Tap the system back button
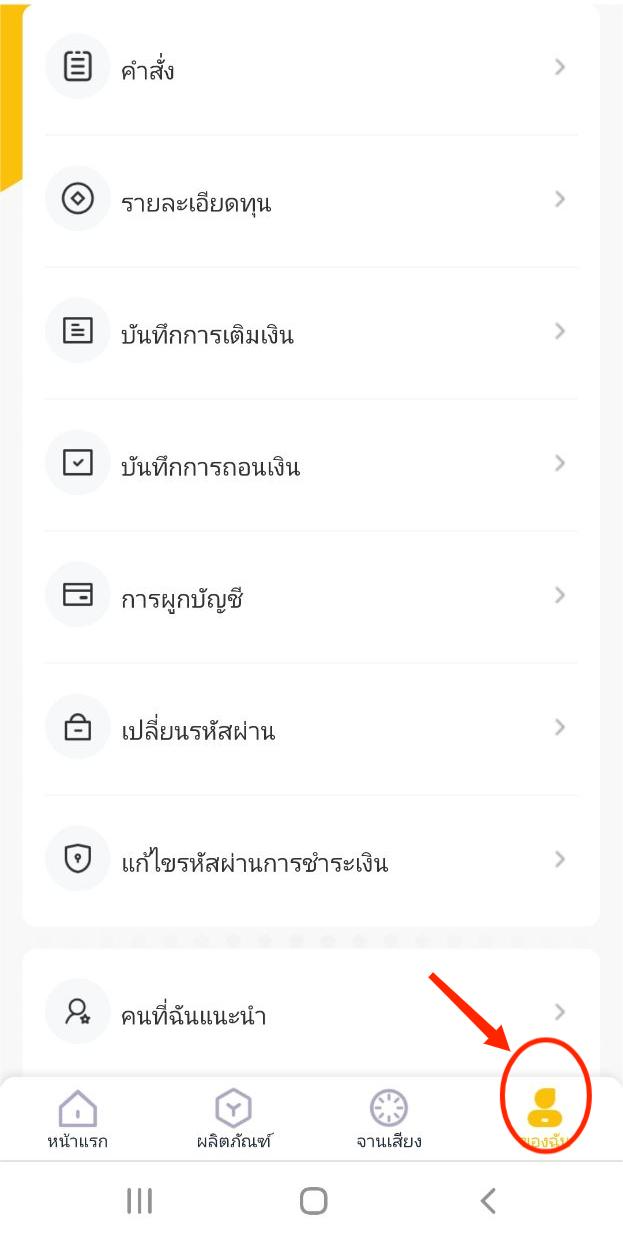 click(x=488, y=1201)
